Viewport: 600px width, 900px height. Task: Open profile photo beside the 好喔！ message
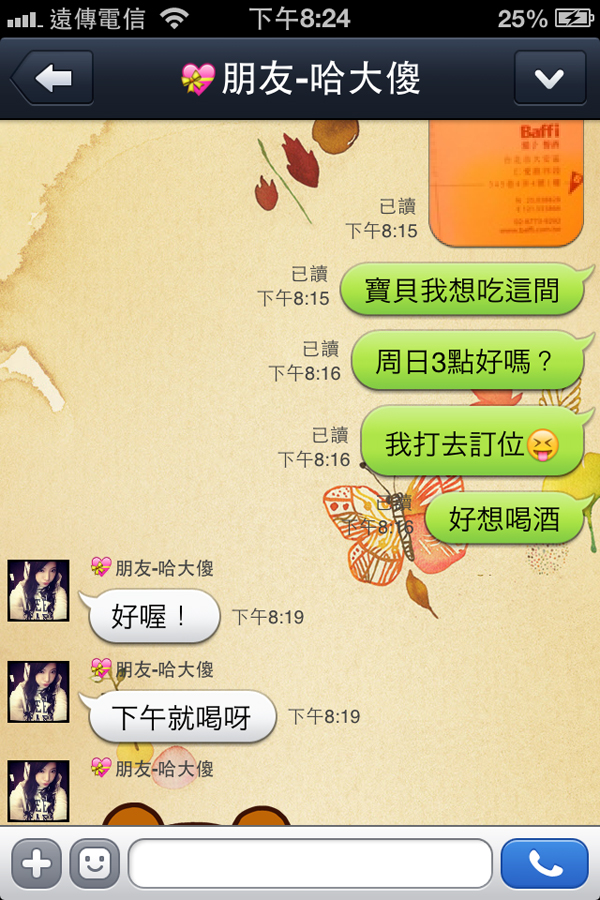pyautogui.click(x=39, y=590)
